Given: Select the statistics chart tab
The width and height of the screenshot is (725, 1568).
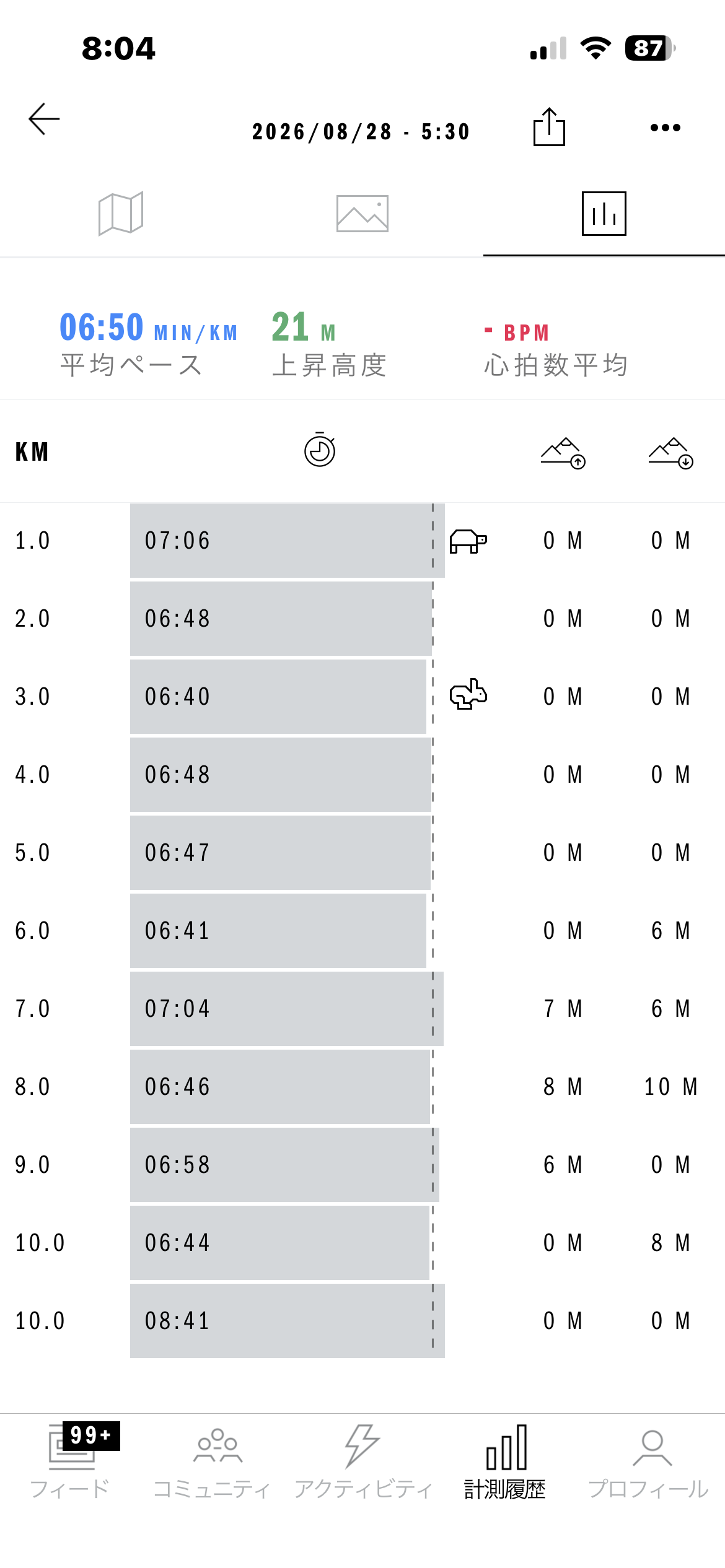Looking at the screenshot, I should pos(604,214).
